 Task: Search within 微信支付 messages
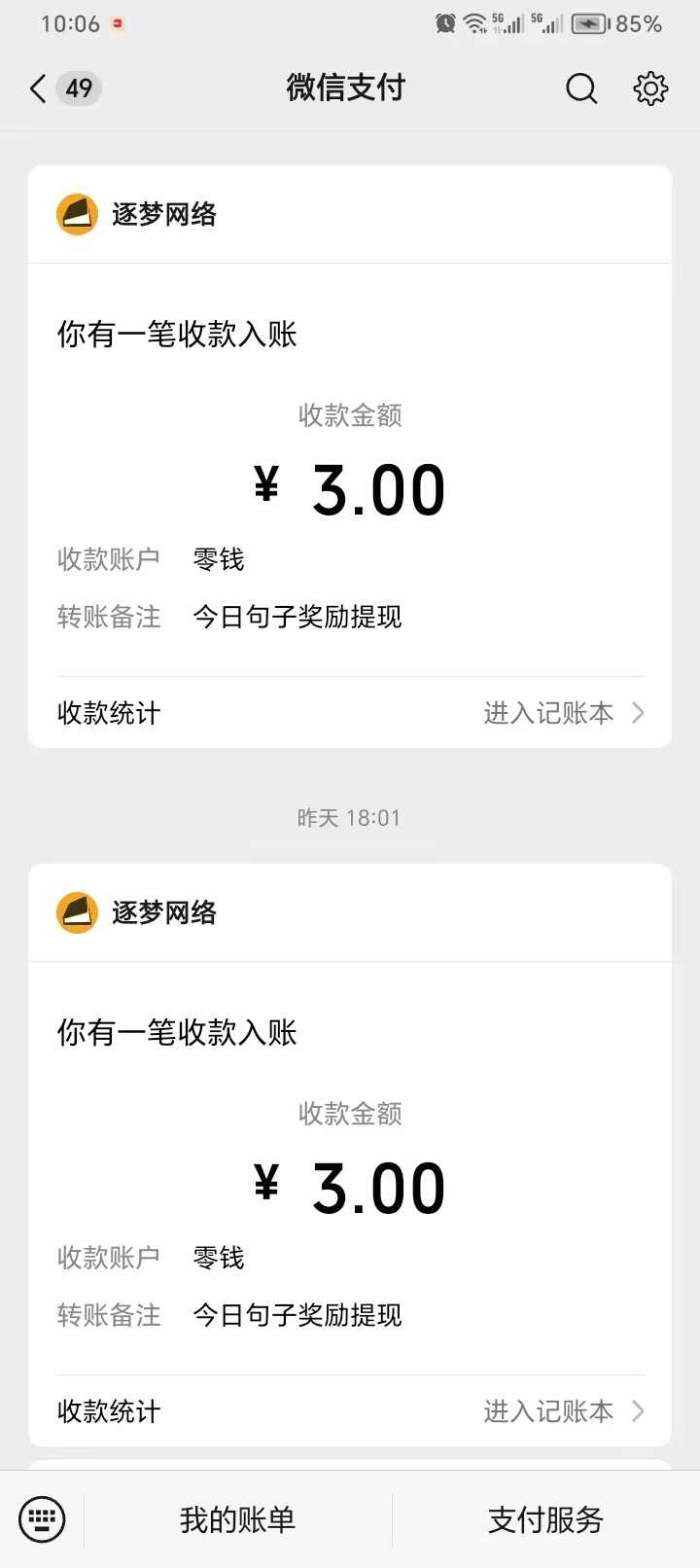click(581, 89)
